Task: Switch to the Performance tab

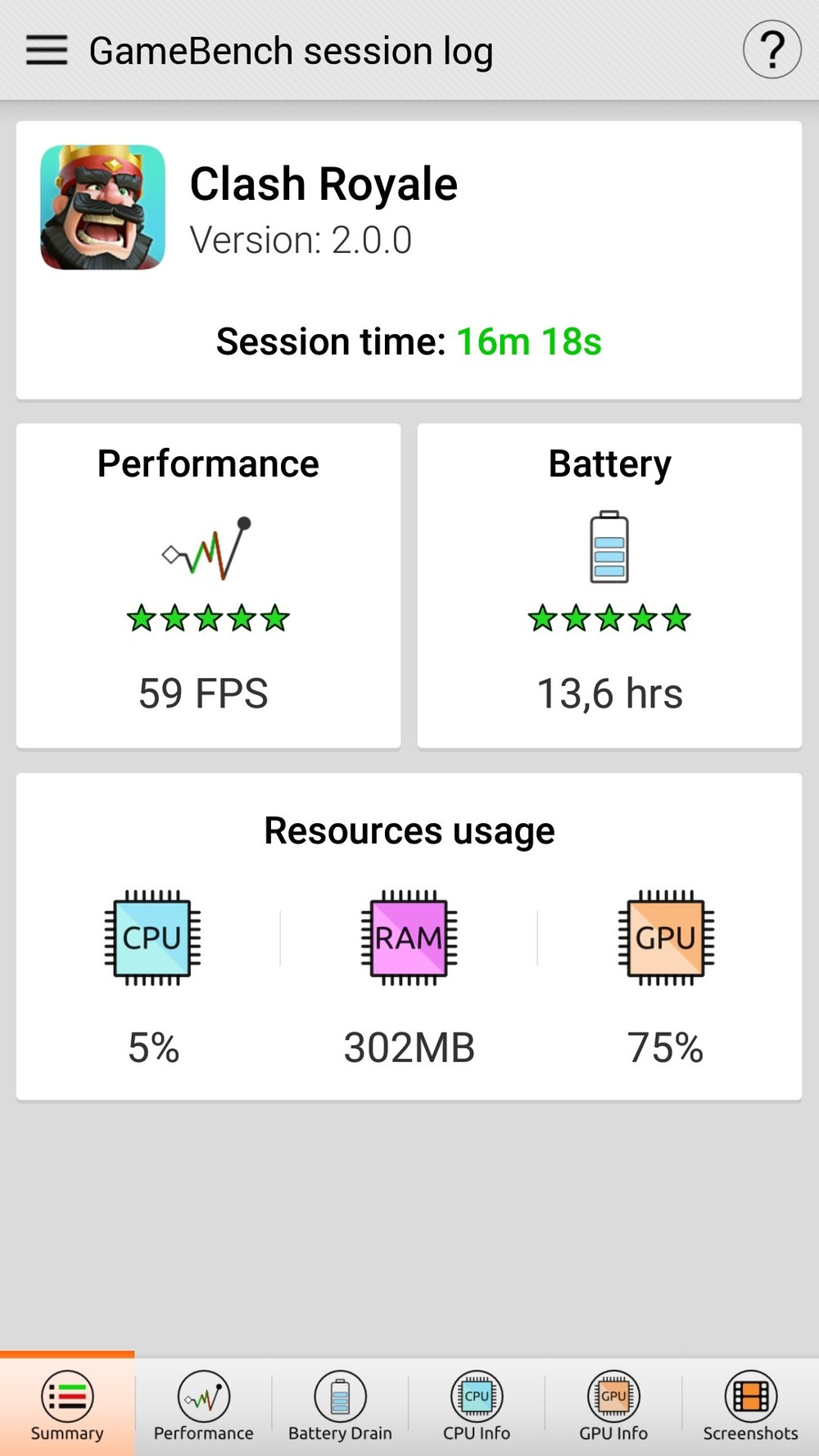Action: [203, 1405]
